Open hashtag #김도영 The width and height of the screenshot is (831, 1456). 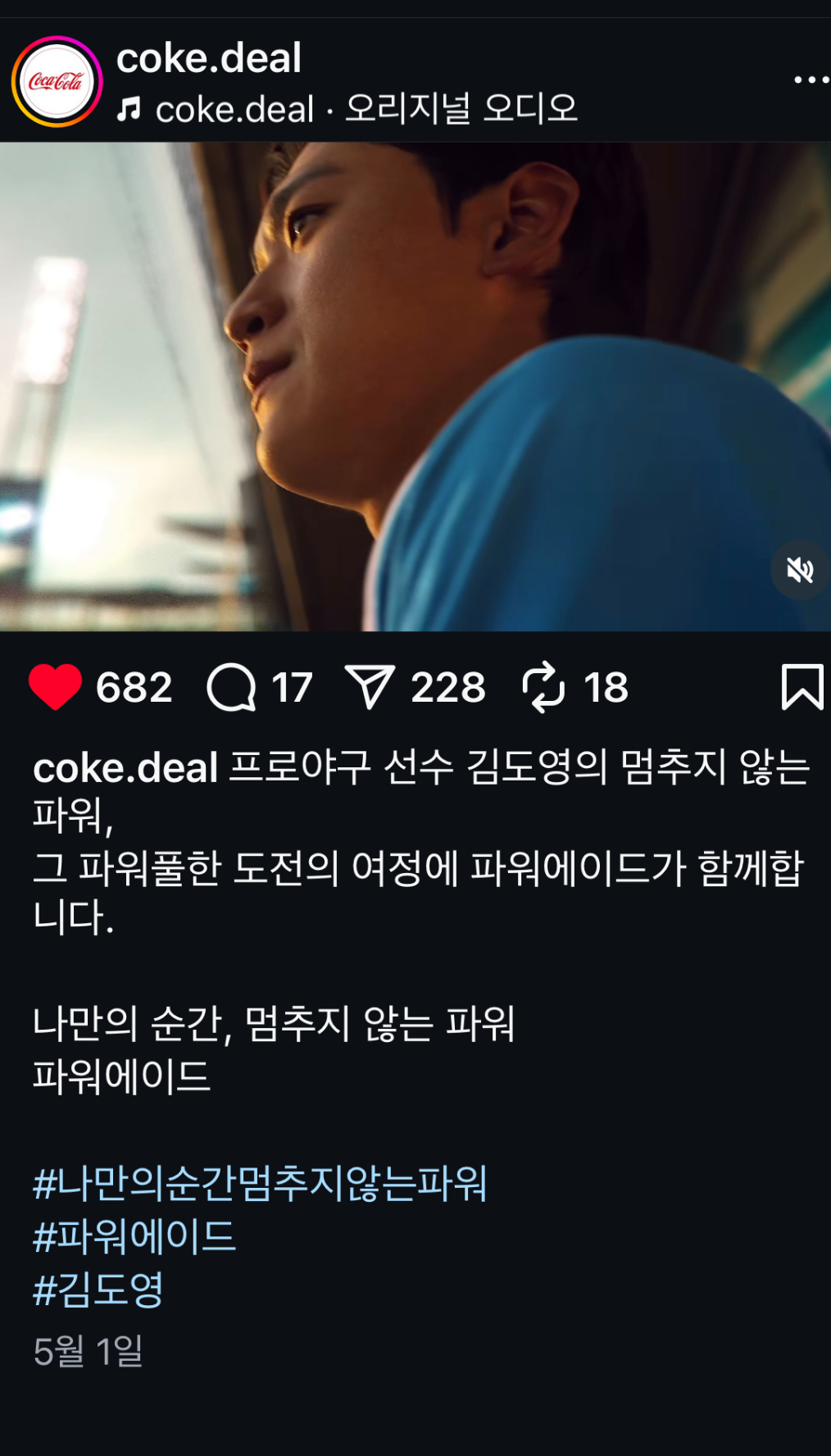98,1290
